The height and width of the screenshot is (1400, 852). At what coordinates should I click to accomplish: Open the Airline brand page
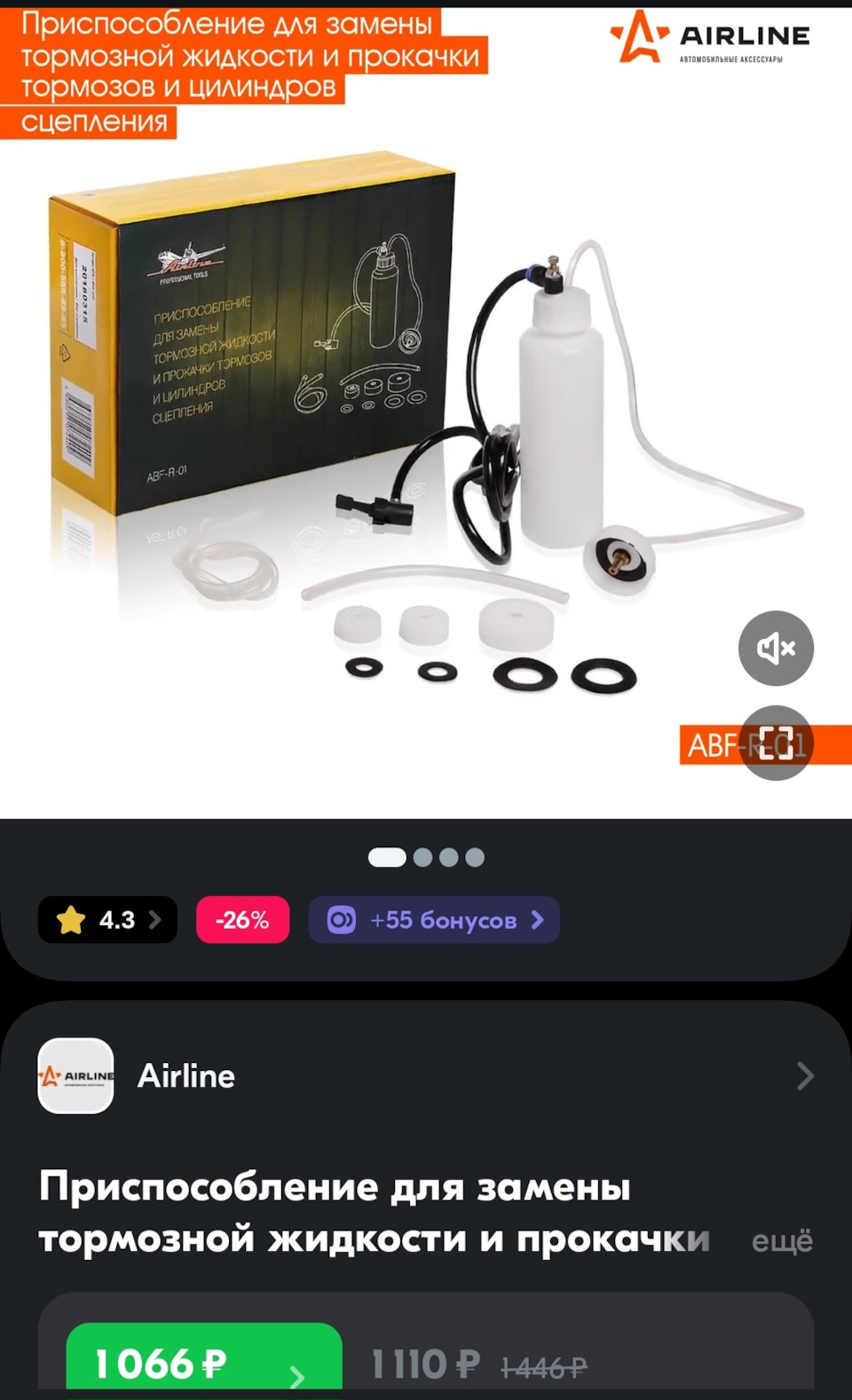click(x=426, y=1076)
